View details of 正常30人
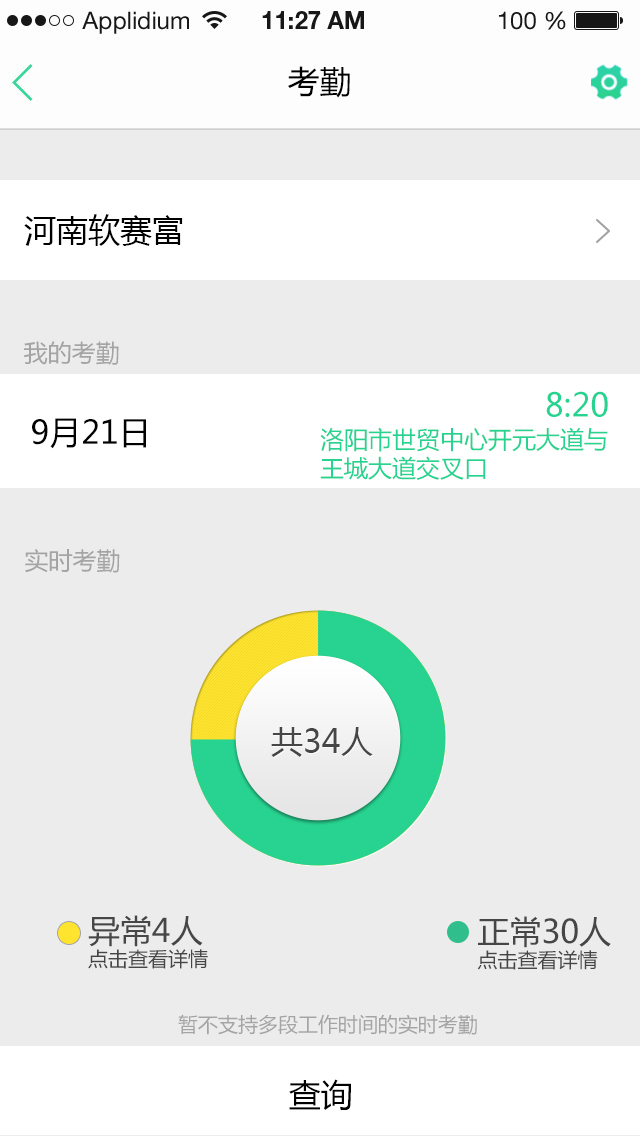This screenshot has height=1136, width=640. coord(529,941)
